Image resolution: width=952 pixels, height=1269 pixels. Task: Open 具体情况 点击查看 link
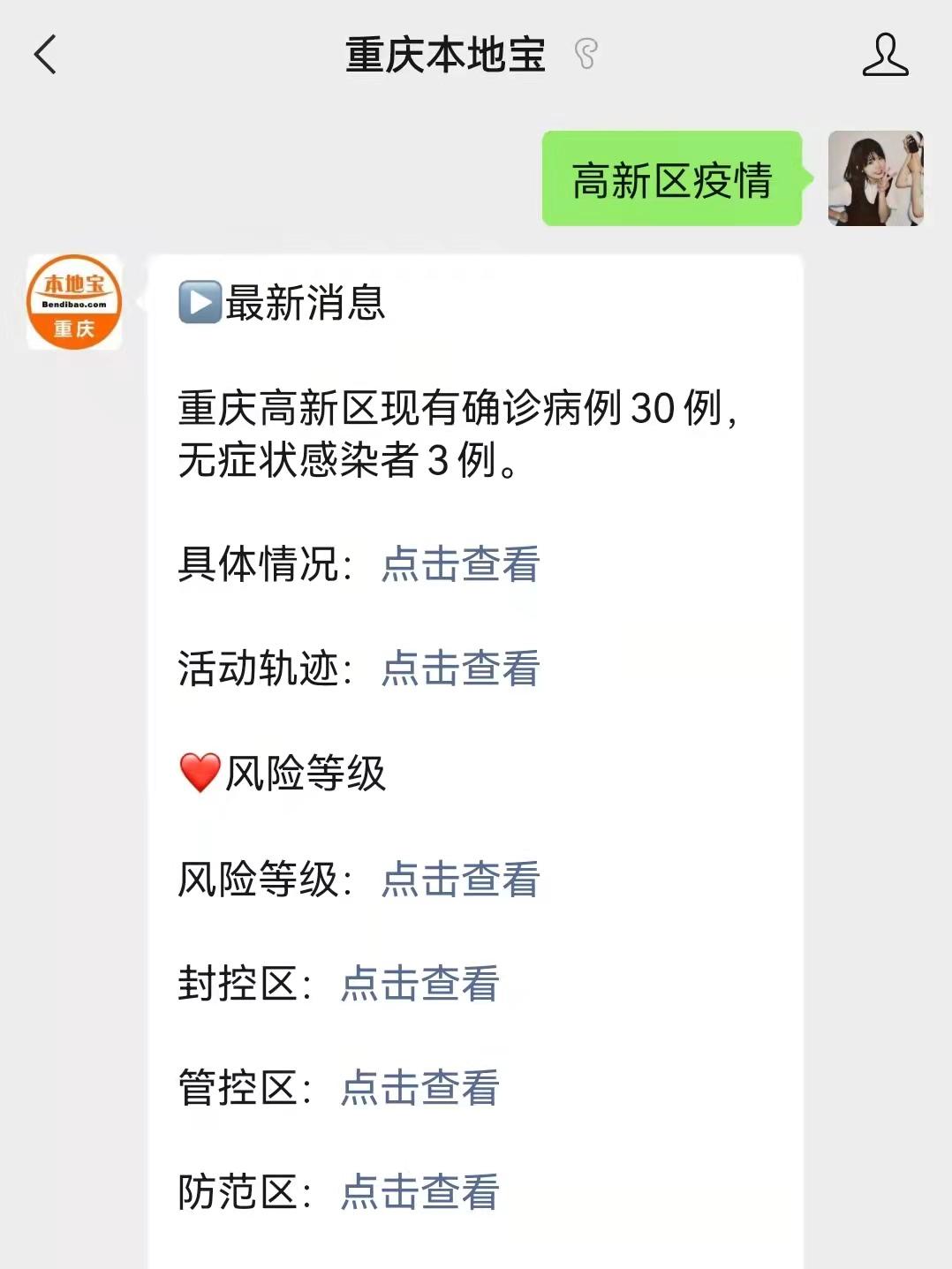(x=460, y=564)
